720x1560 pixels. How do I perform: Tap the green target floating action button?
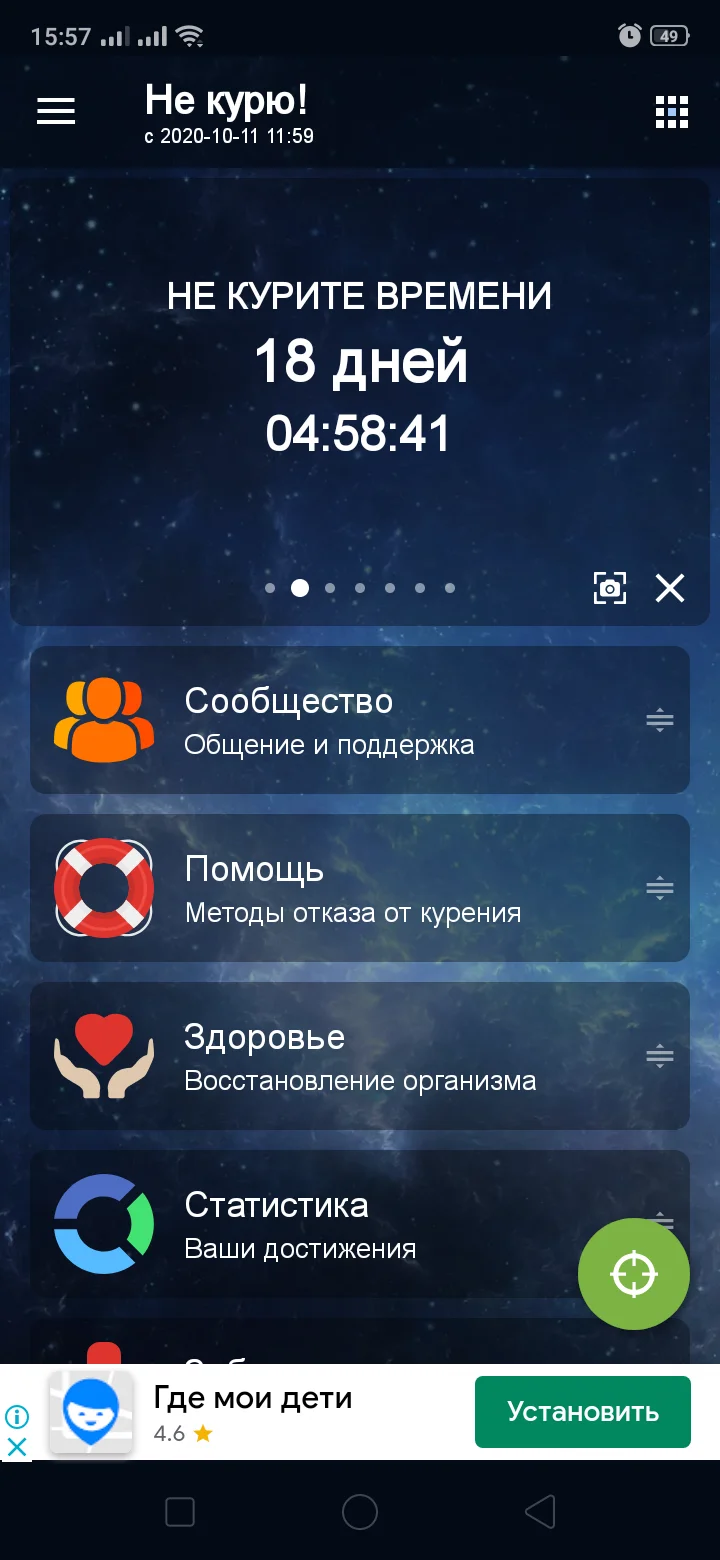tap(633, 1273)
